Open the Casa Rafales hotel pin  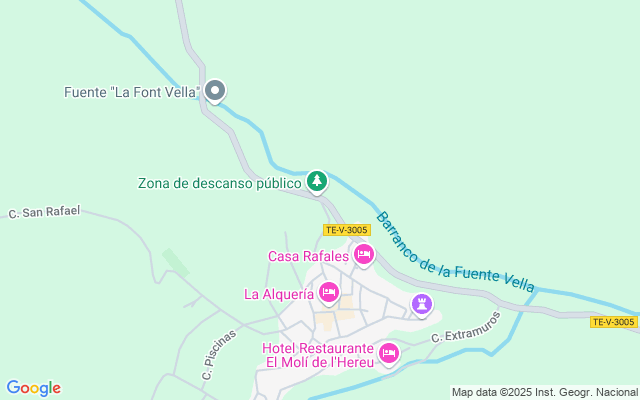(363, 255)
